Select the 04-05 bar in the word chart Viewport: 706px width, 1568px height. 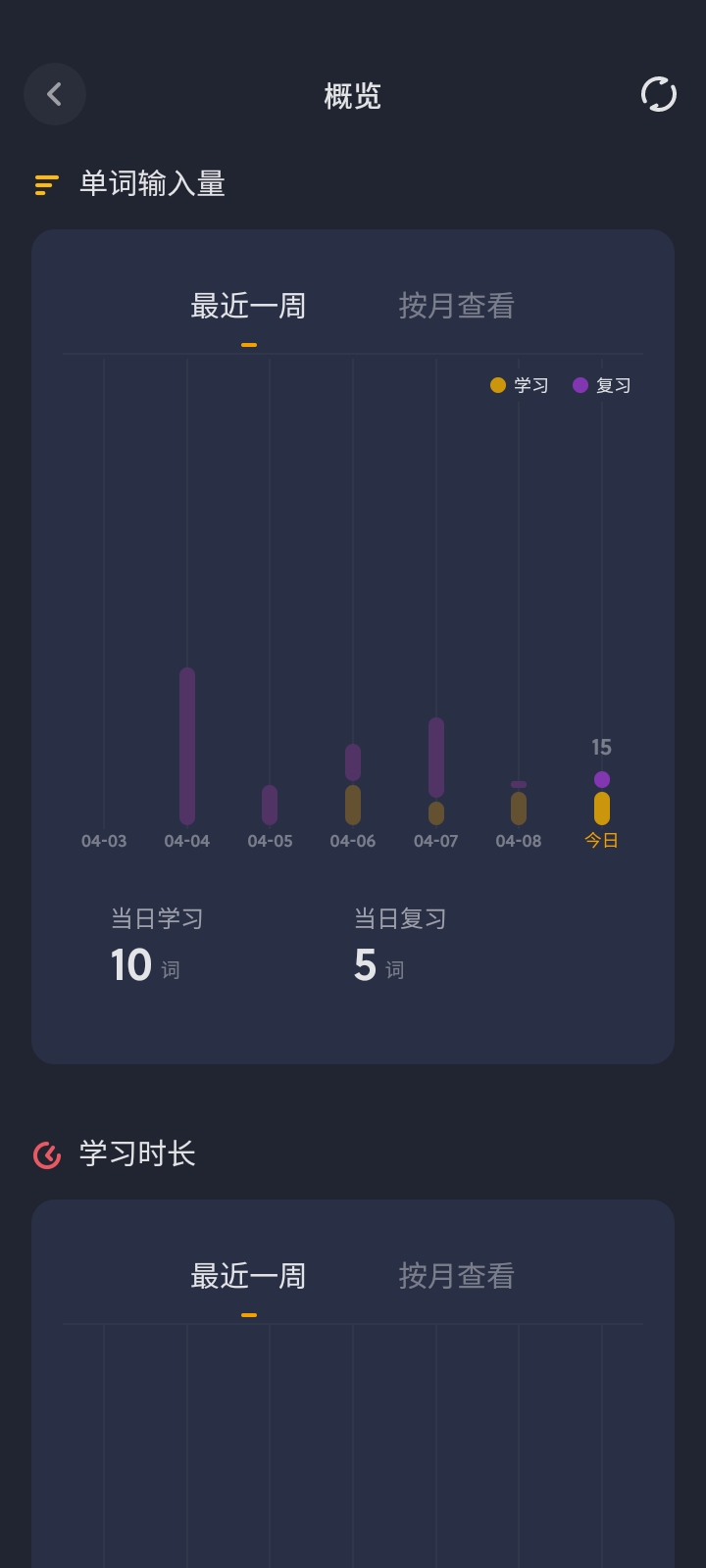pyautogui.click(x=270, y=805)
